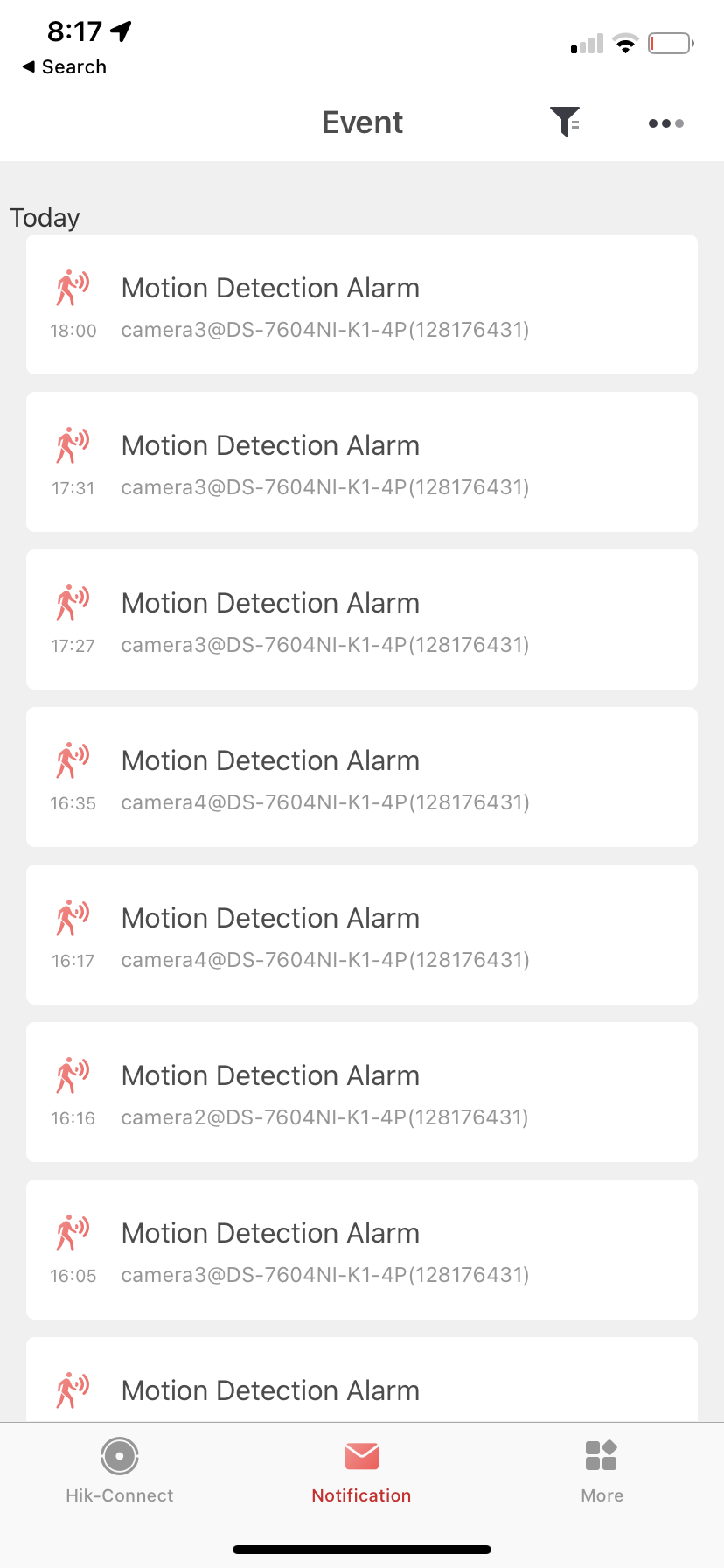View the 17:31 motion detection event
The height and width of the screenshot is (1568, 724).
click(362, 462)
